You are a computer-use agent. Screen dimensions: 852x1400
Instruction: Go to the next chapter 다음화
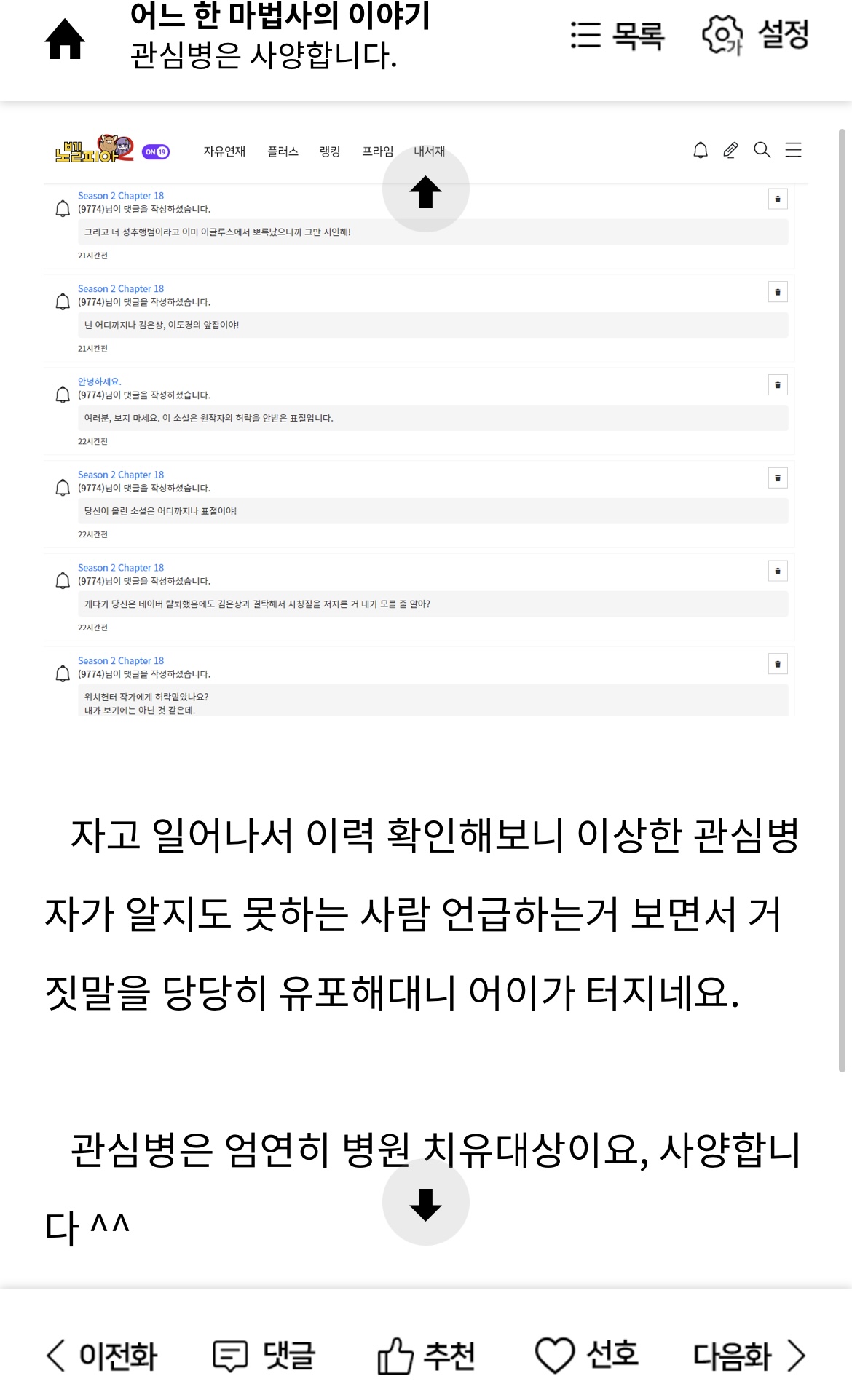click(x=749, y=1356)
